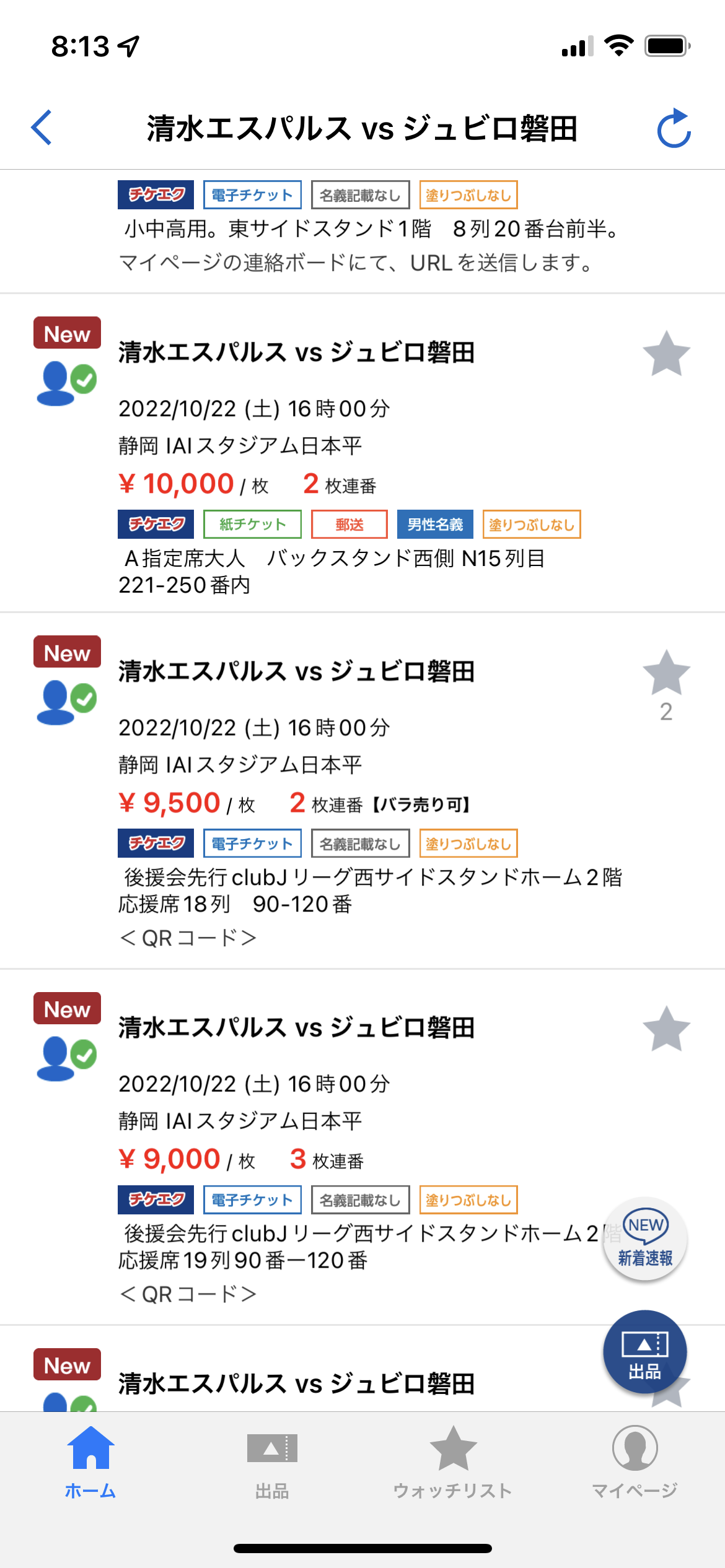The width and height of the screenshot is (725, 1568).
Task: Tap the floating 出品 sell button
Action: point(644,1351)
